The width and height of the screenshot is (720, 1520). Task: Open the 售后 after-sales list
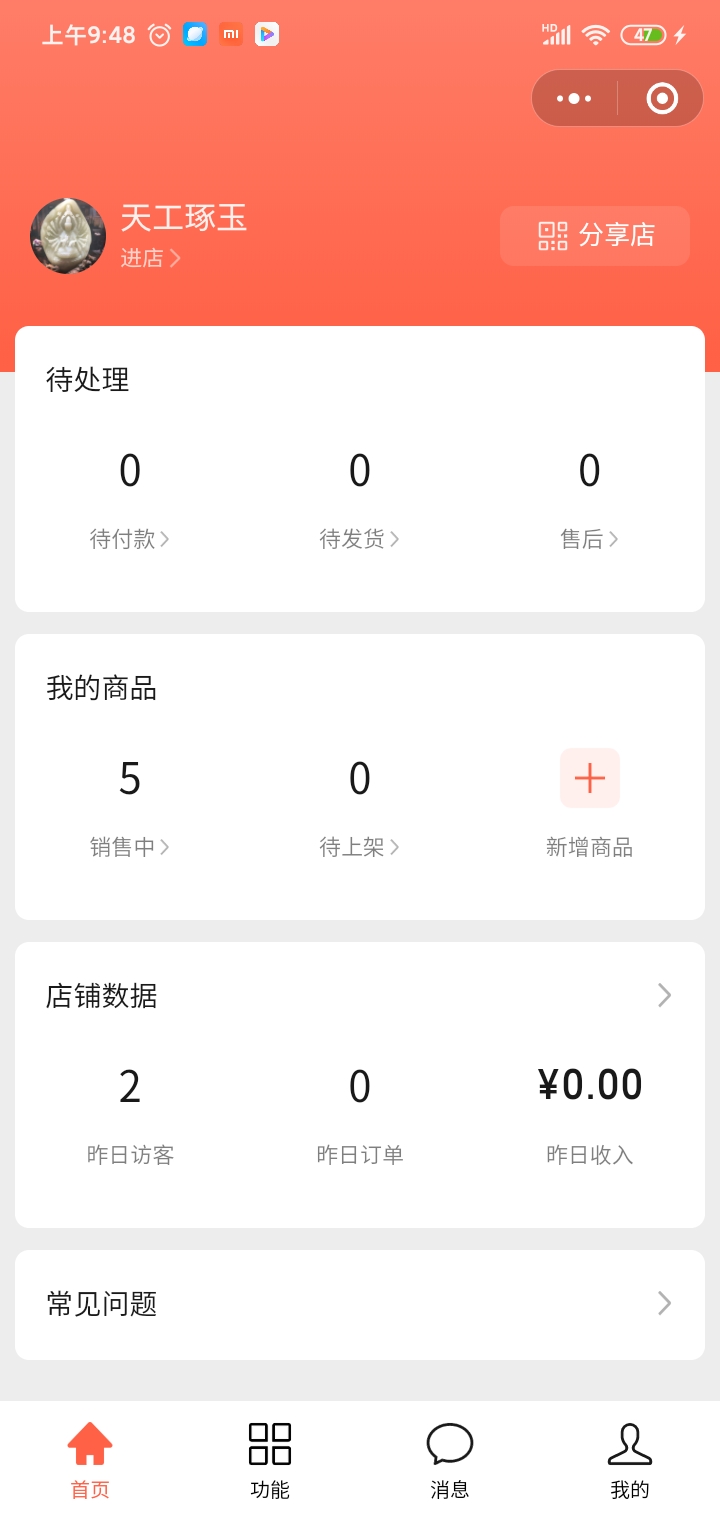coord(589,539)
